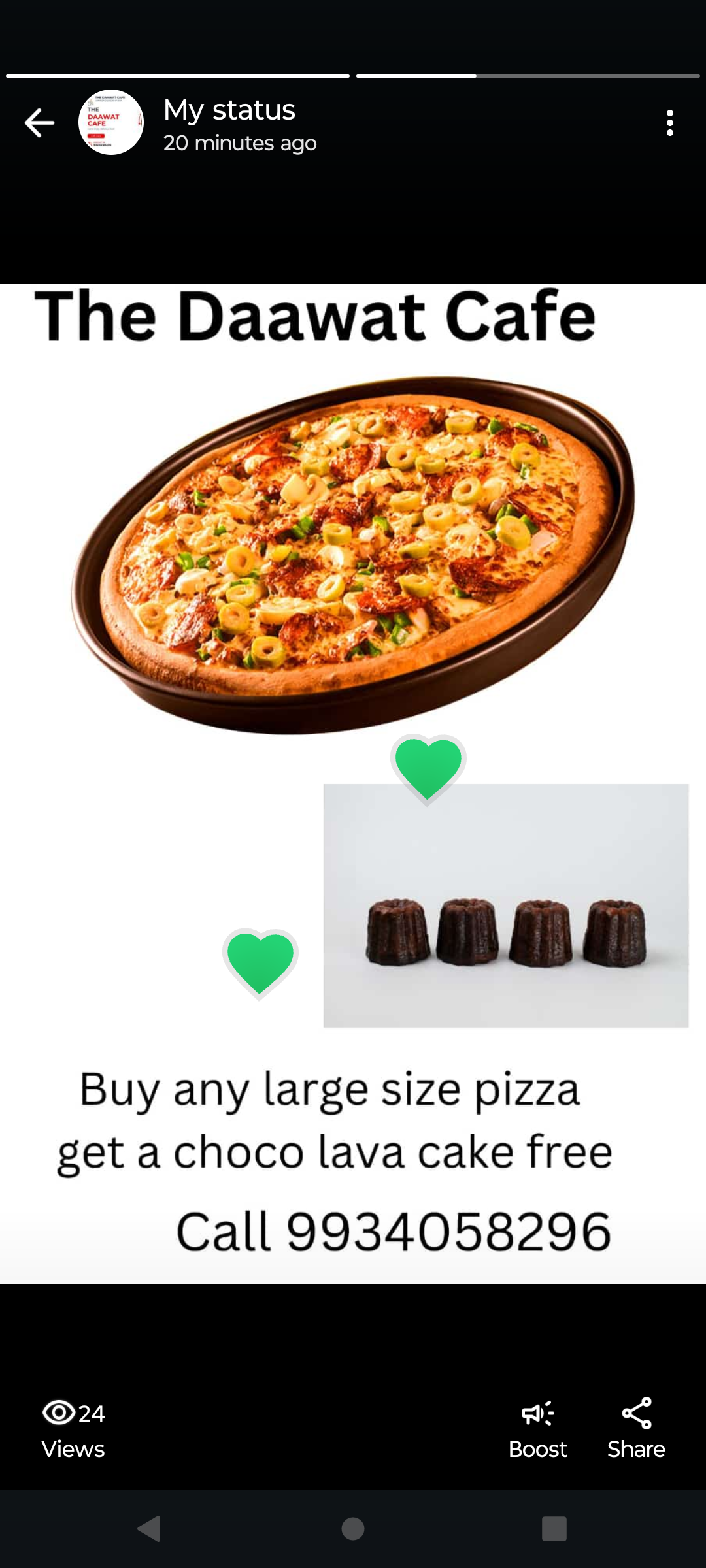Open the three-dot overflow menu
Screen dimensions: 706x1568
tap(669, 123)
